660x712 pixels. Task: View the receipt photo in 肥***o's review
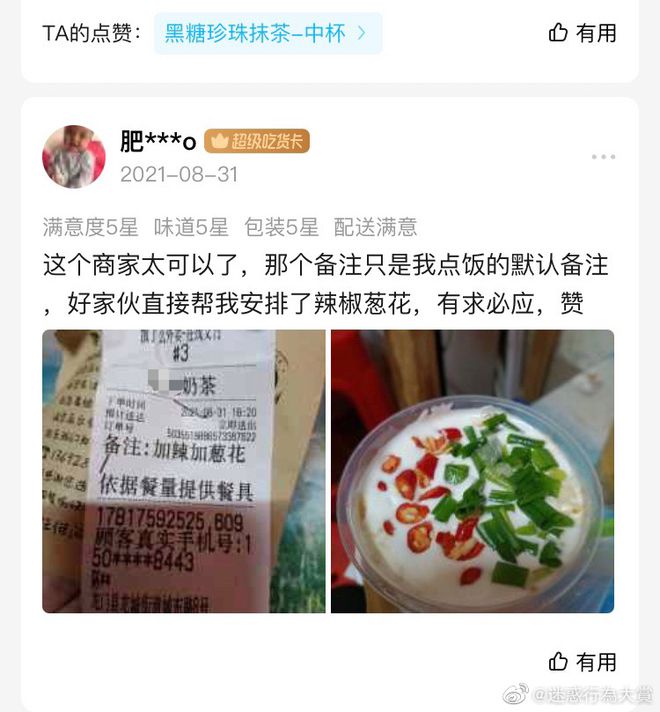pyautogui.click(x=184, y=471)
